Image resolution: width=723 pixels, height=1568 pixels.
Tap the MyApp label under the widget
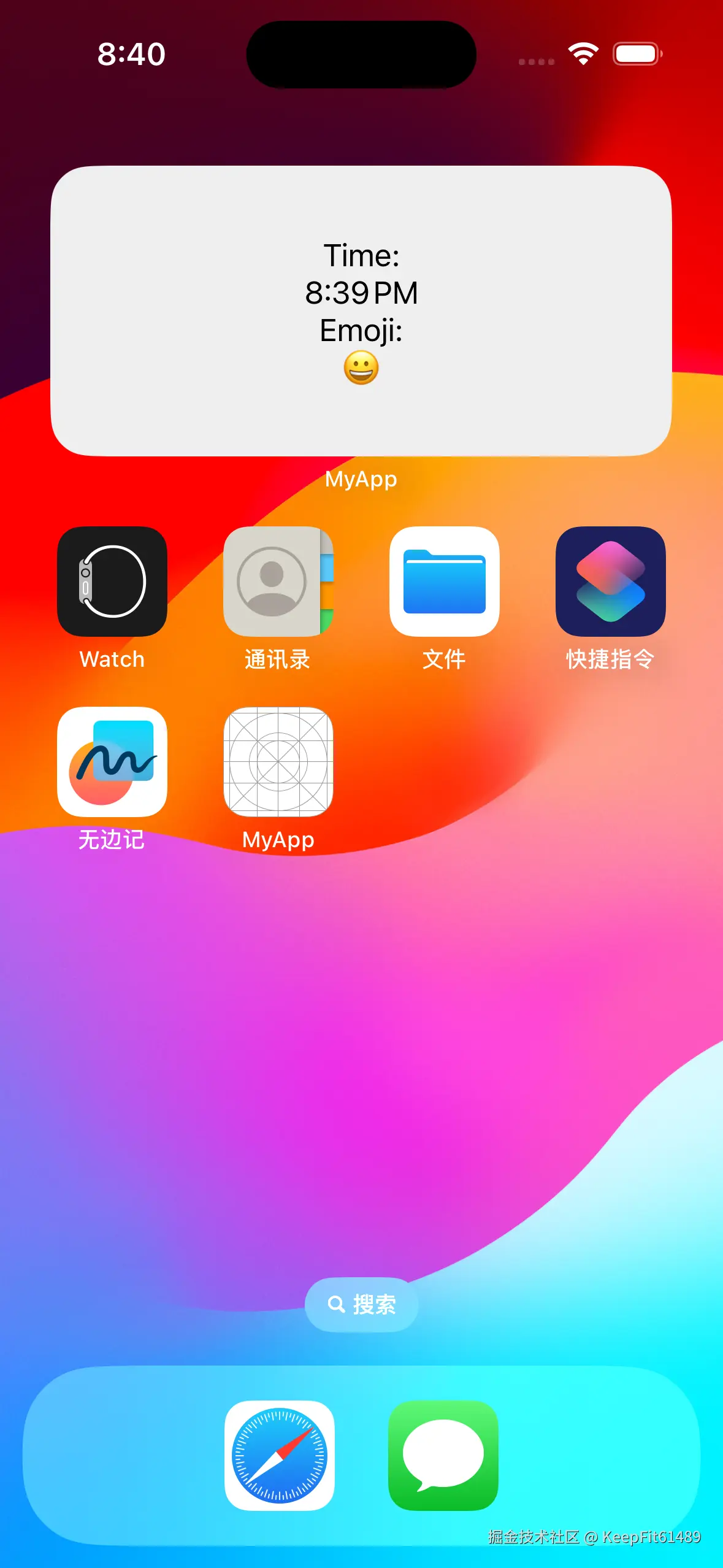361,479
